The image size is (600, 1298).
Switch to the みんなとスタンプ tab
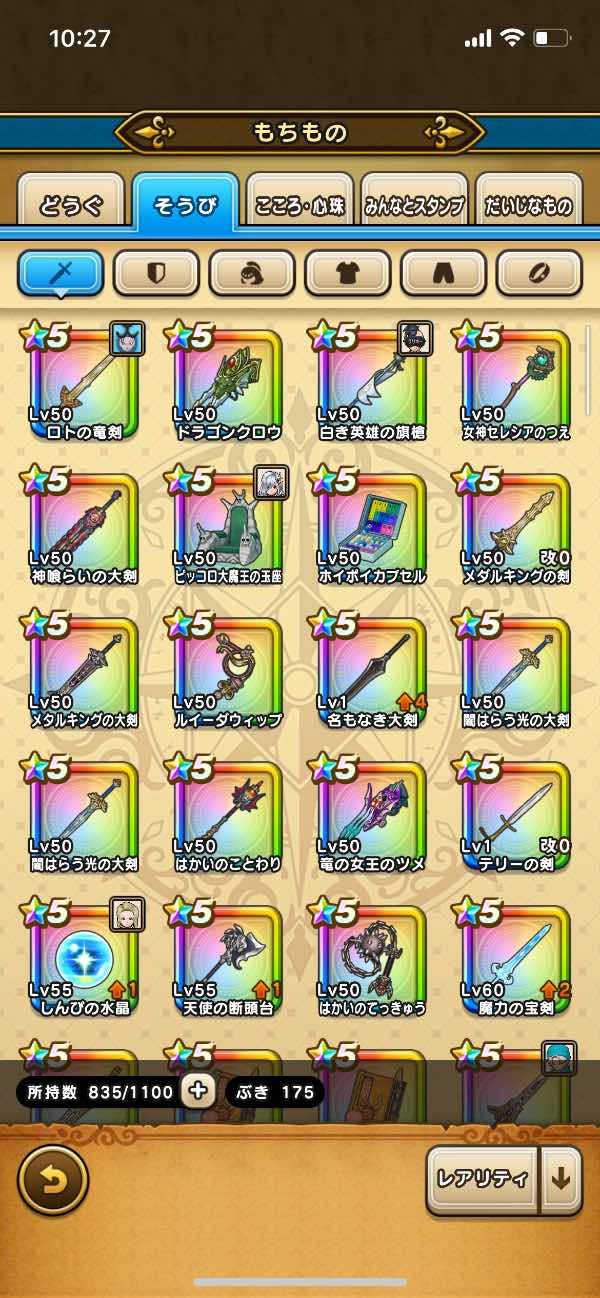tap(414, 206)
